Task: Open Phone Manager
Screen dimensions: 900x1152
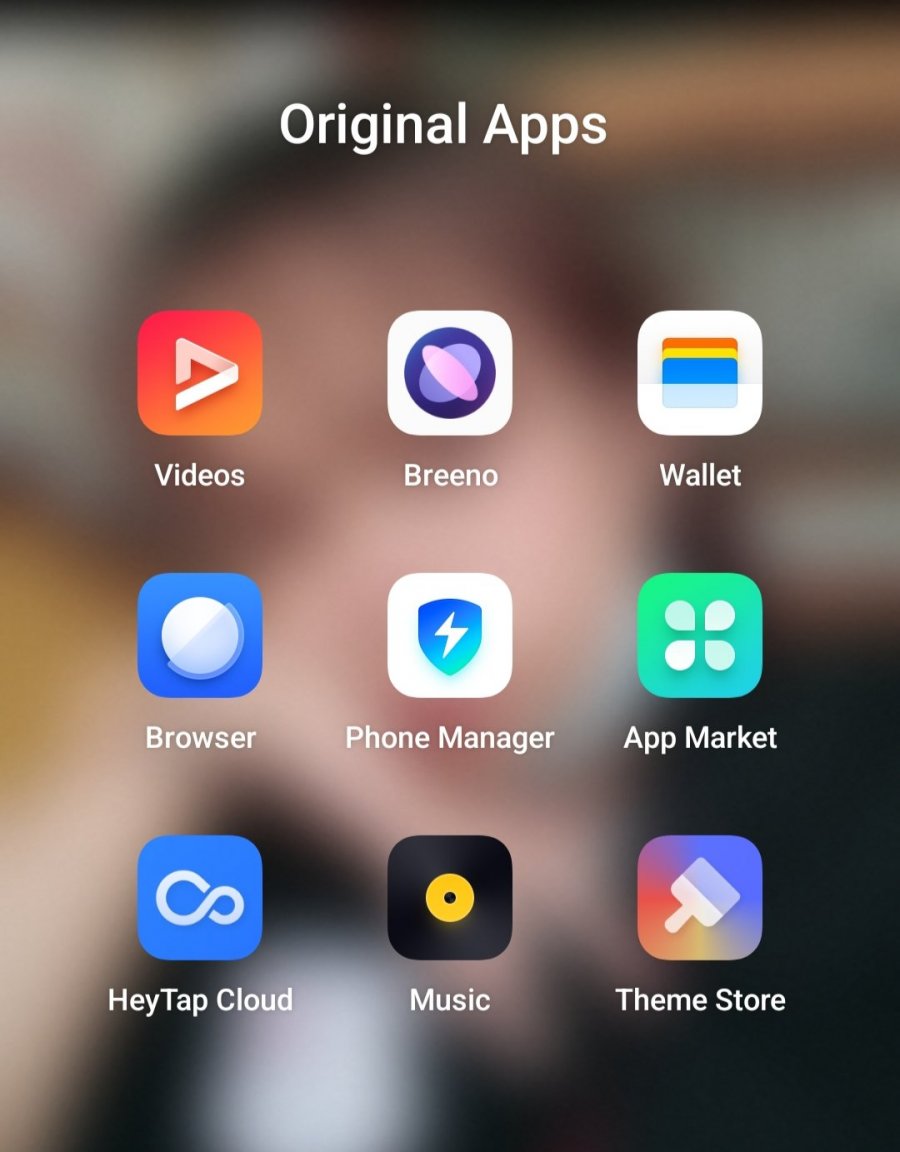Action: coord(450,635)
